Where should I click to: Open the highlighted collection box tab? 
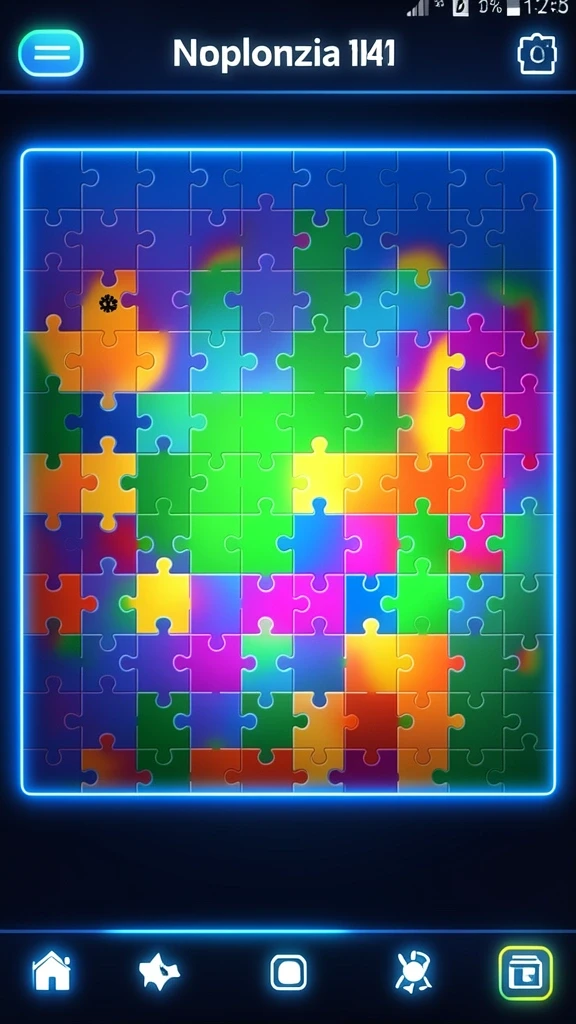coord(526,973)
